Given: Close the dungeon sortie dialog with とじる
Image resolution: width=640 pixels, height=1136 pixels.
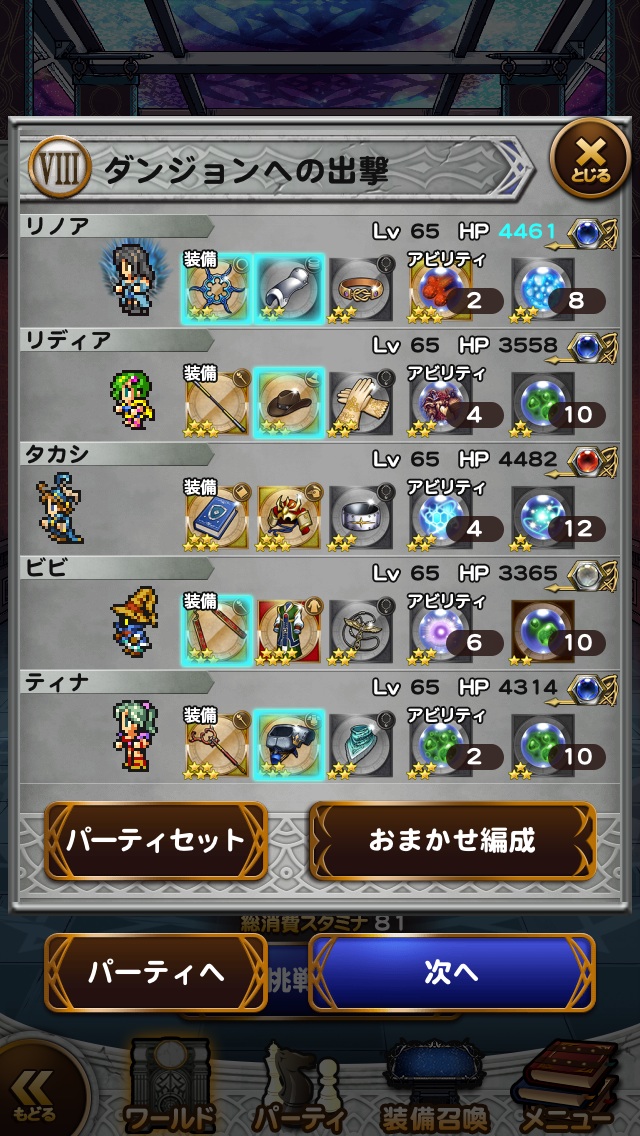Looking at the screenshot, I should [x=590, y=159].
